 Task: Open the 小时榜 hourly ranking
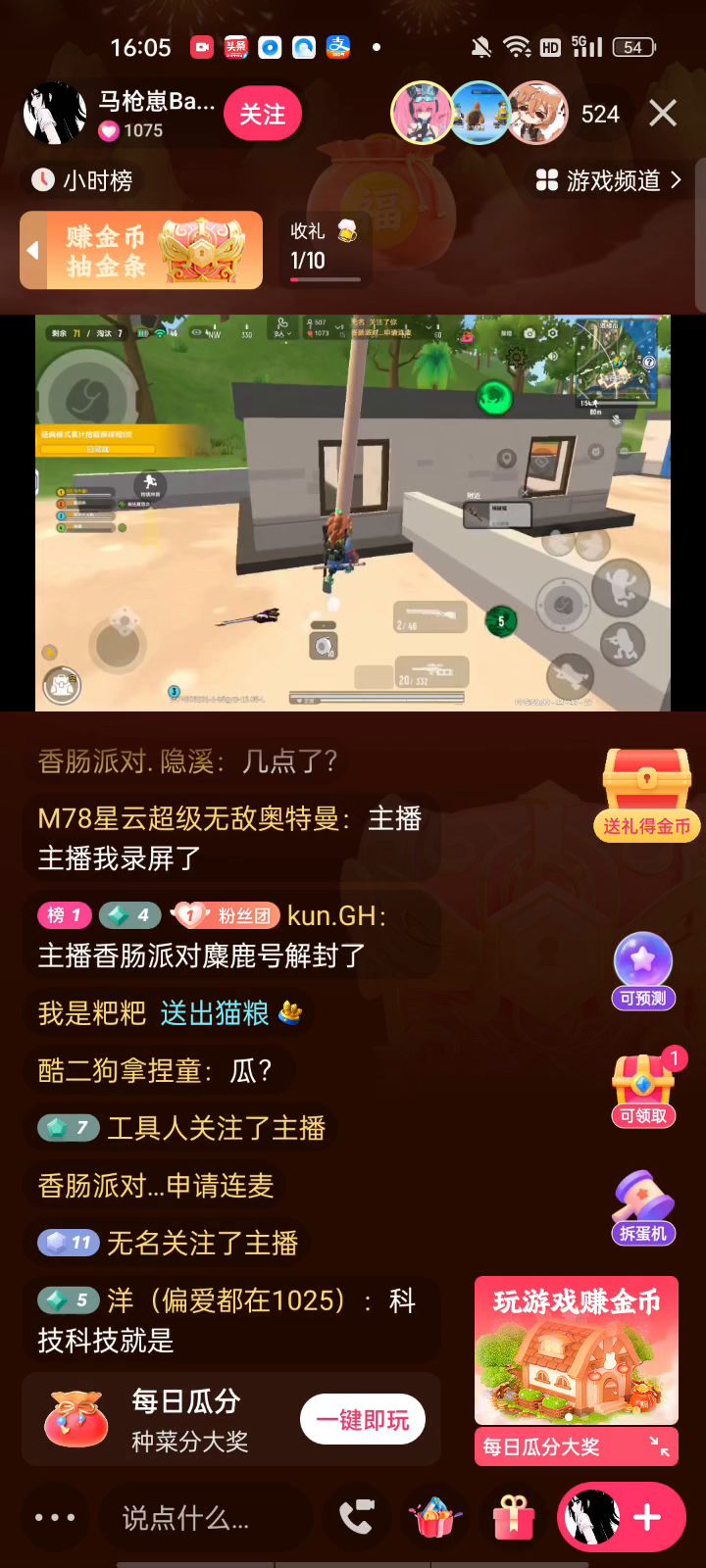pyautogui.click(x=82, y=180)
